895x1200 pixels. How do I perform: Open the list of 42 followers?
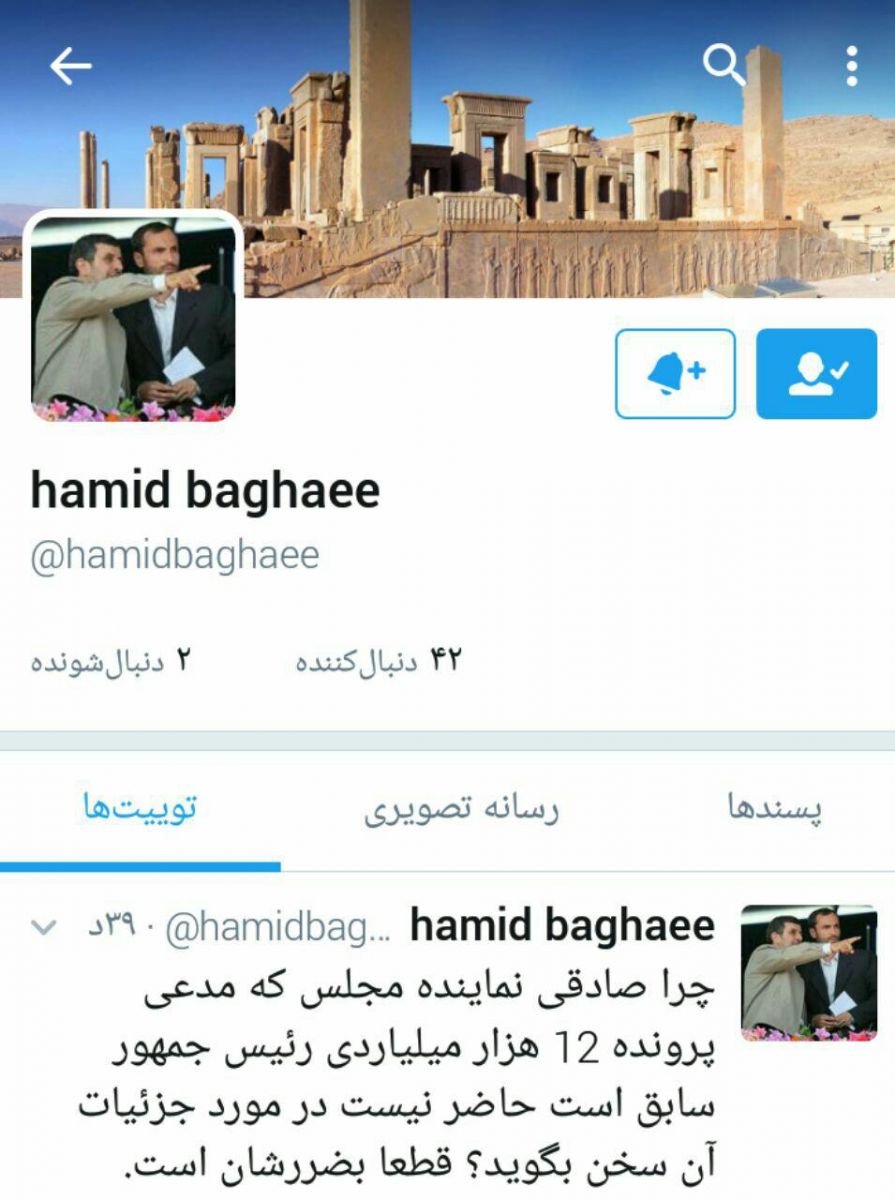point(378,661)
